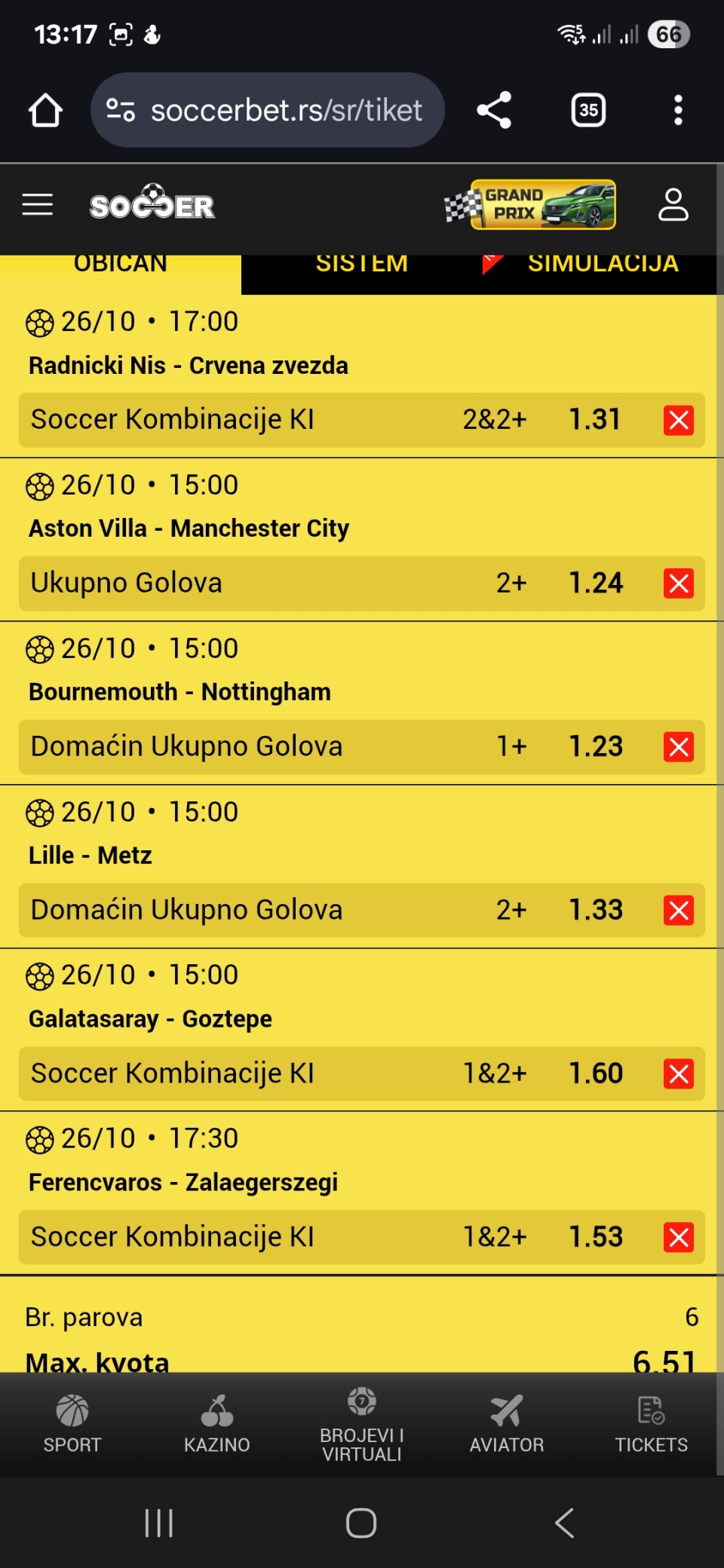Remove Radnicki Nis - Crvena zvezda bet
Screen dimensions: 724x1568
tap(678, 420)
